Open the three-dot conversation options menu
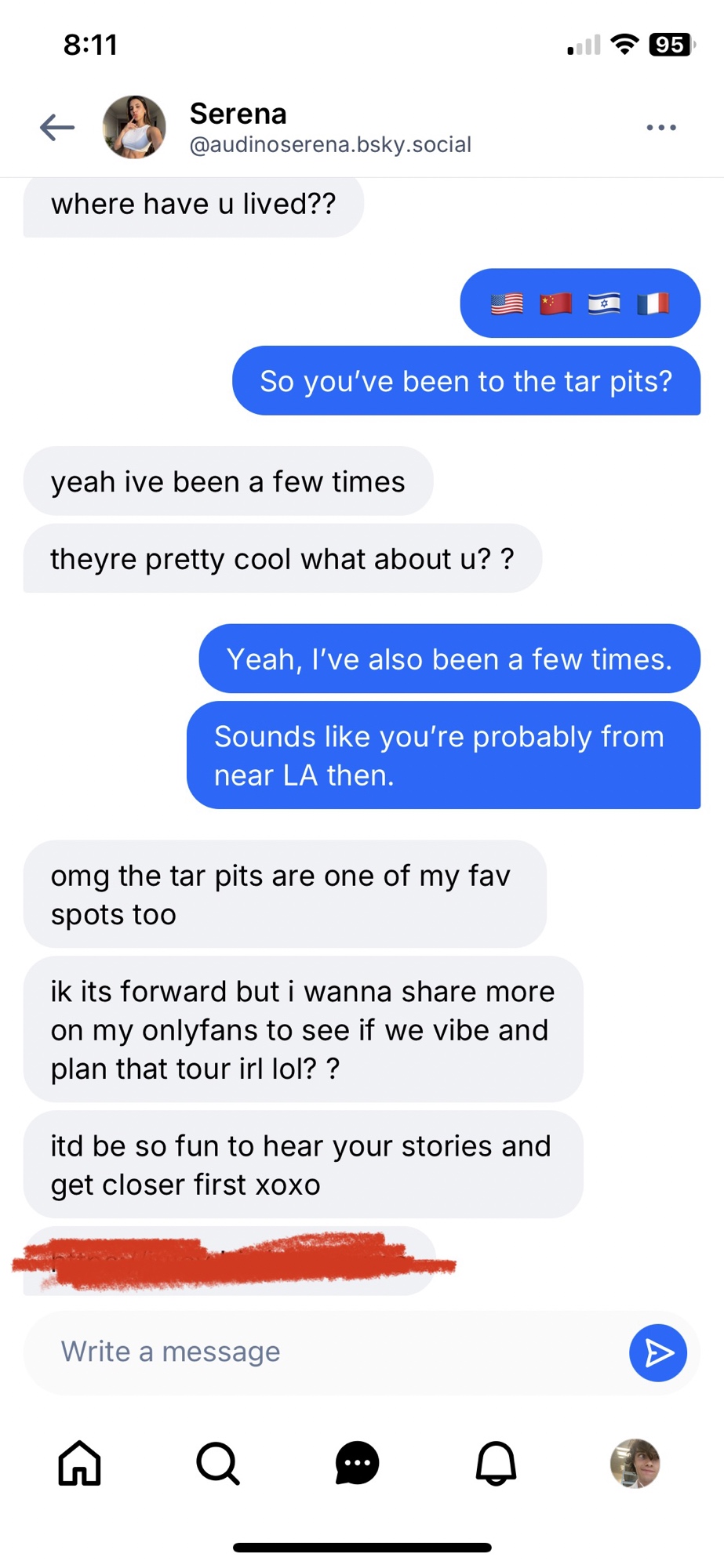The height and width of the screenshot is (1568, 724). [660, 127]
